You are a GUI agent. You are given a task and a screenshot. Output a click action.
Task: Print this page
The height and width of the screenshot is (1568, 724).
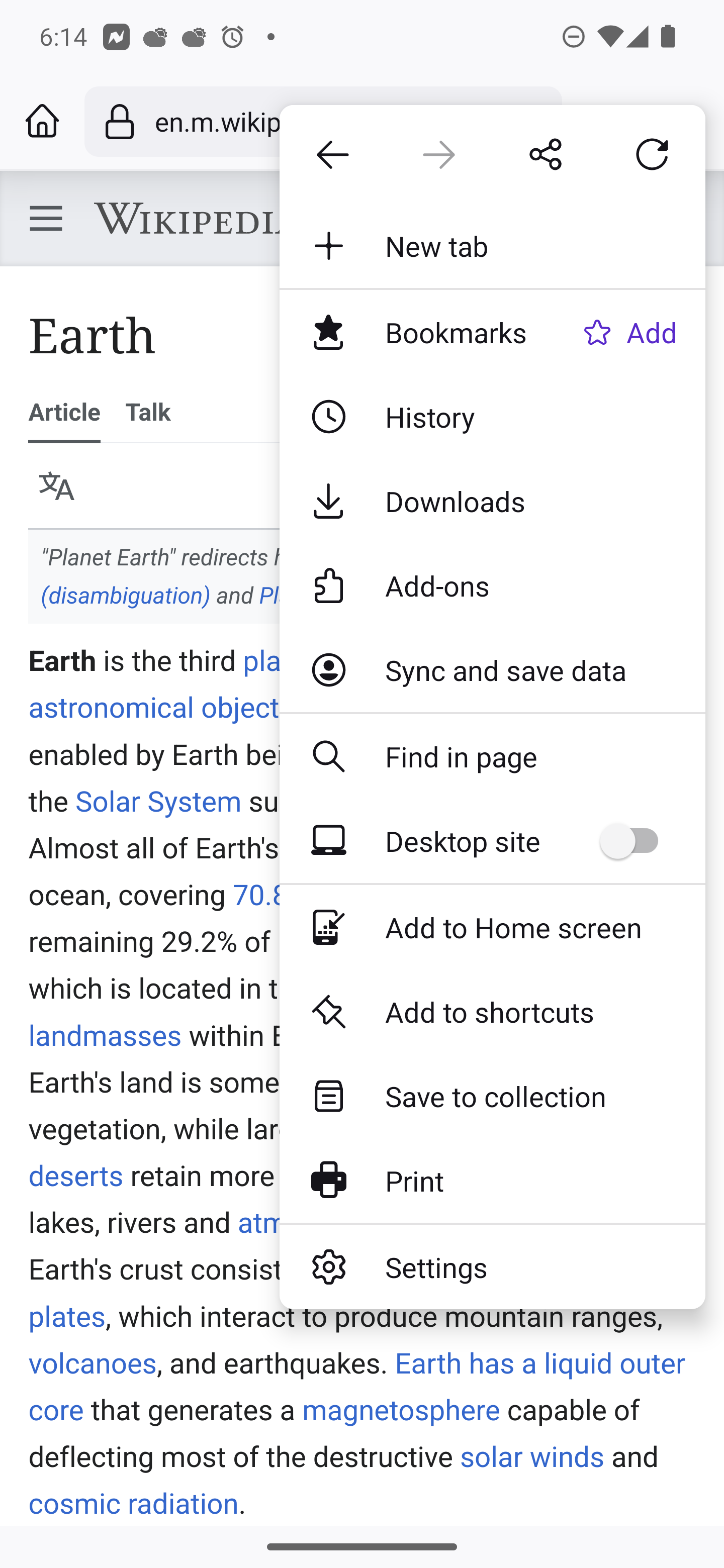492,1180
